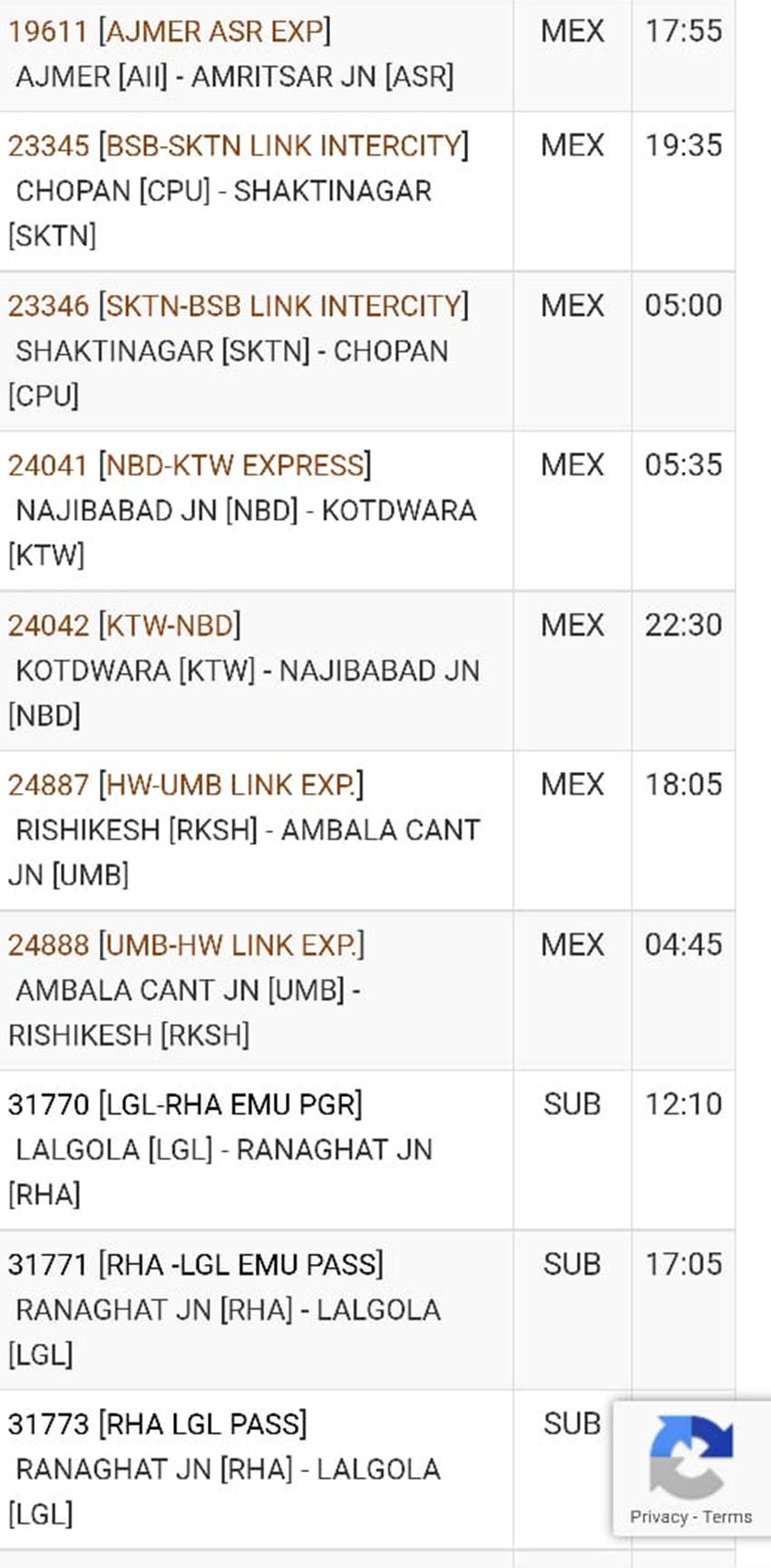Image resolution: width=771 pixels, height=1568 pixels.
Task: Select train 24887 HW-UMB LINK EXP.
Action: click(186, 784)
